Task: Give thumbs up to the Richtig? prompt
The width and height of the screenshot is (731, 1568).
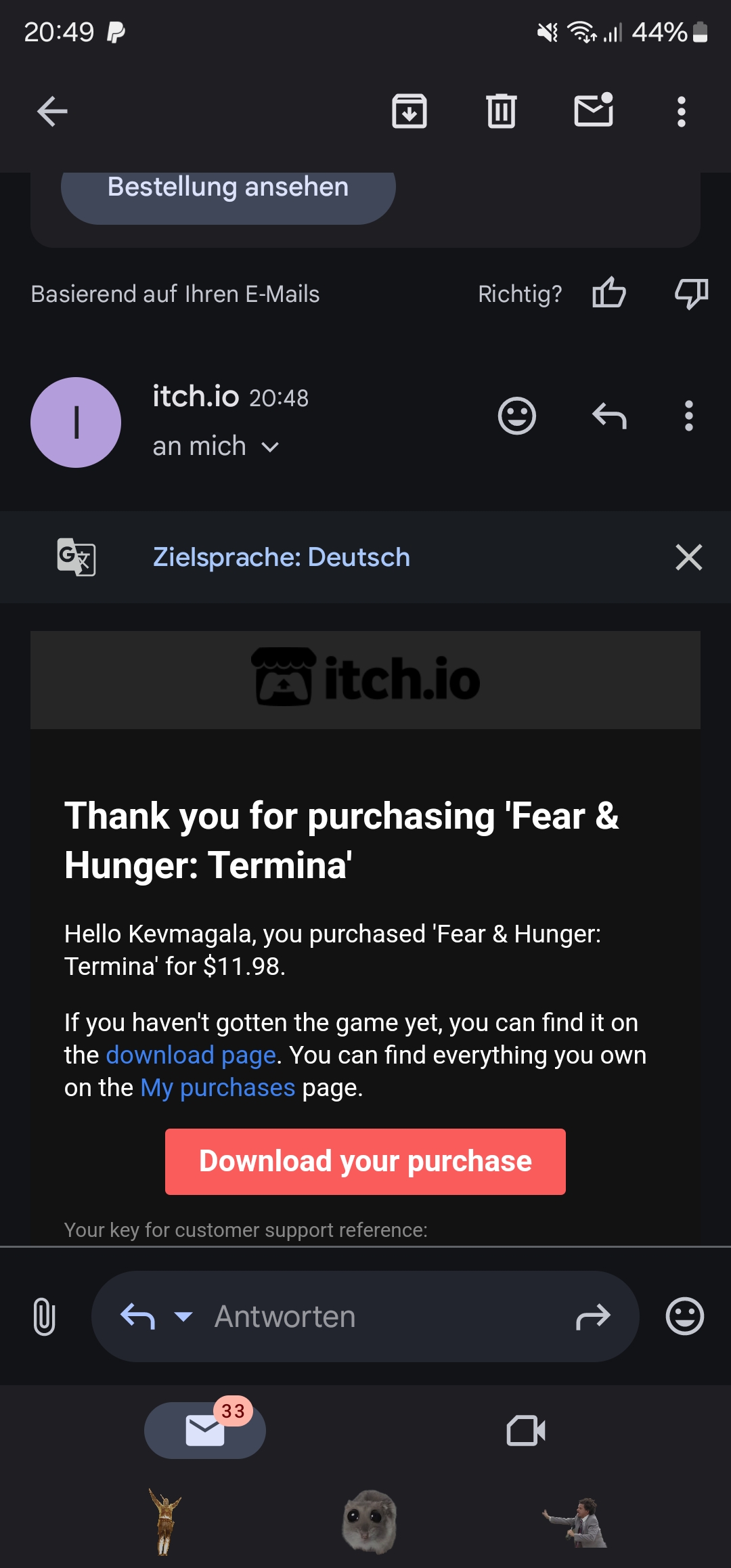Action: (608, 293)
